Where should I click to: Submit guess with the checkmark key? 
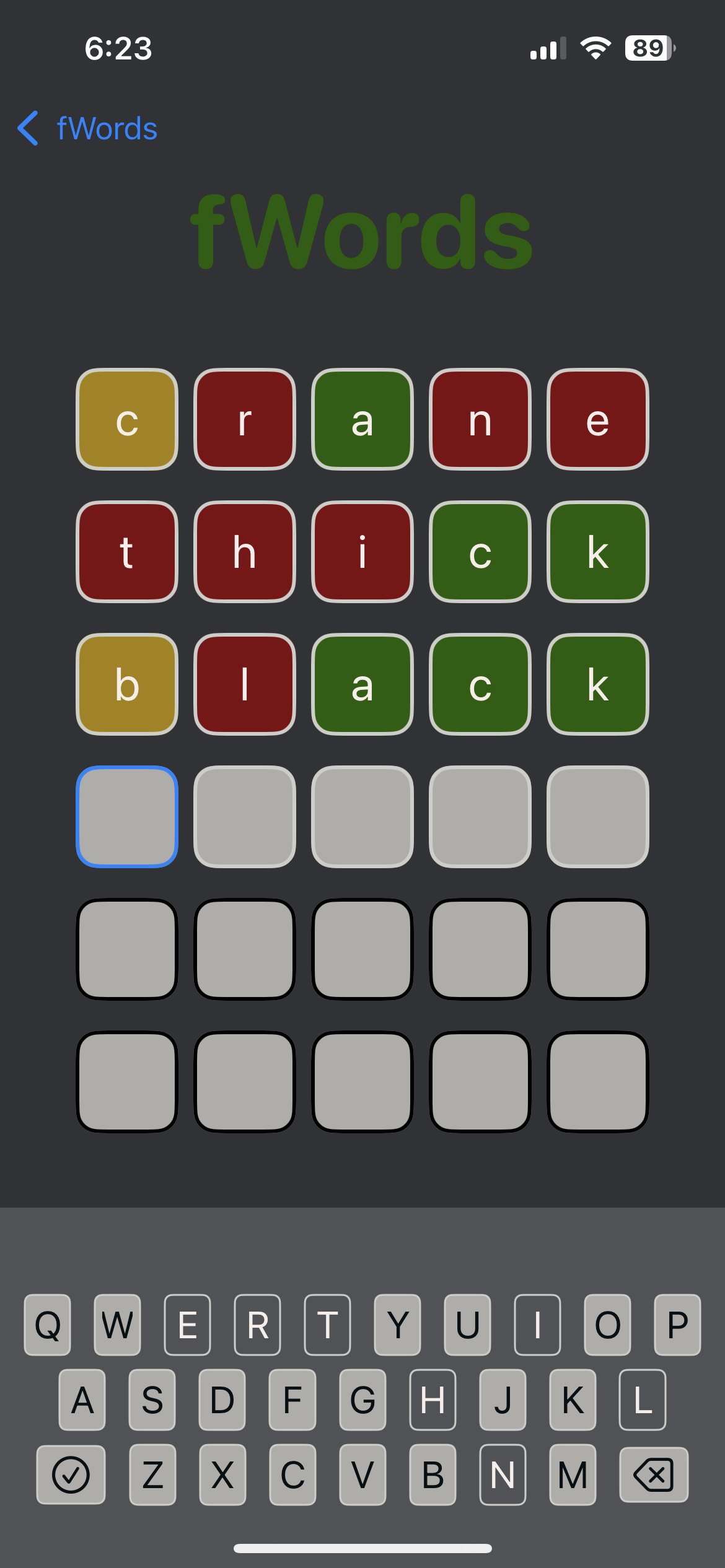[71, 1474]
